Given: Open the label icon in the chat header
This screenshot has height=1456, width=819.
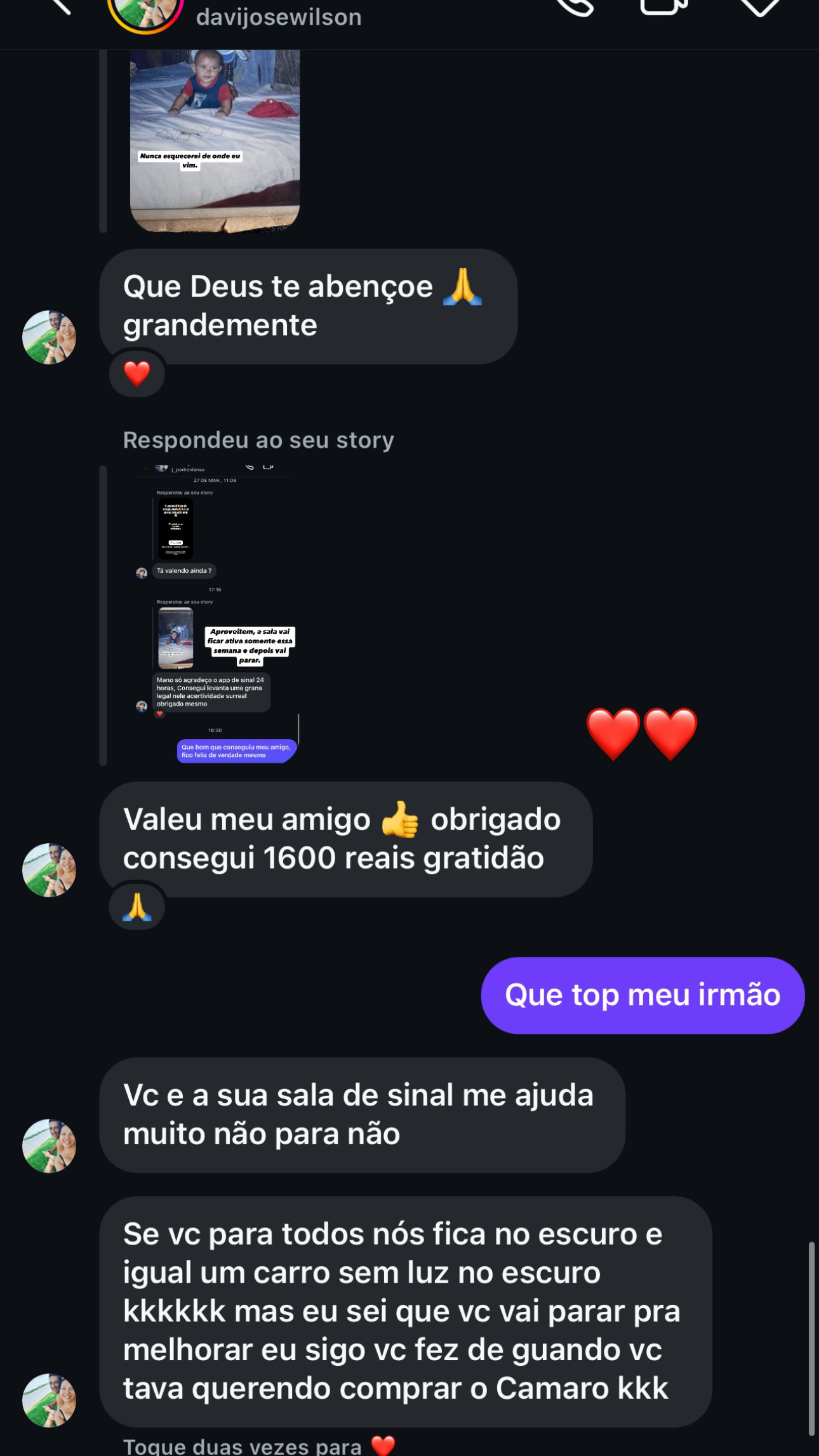Looking at the screenshot, I should [759, 6].
